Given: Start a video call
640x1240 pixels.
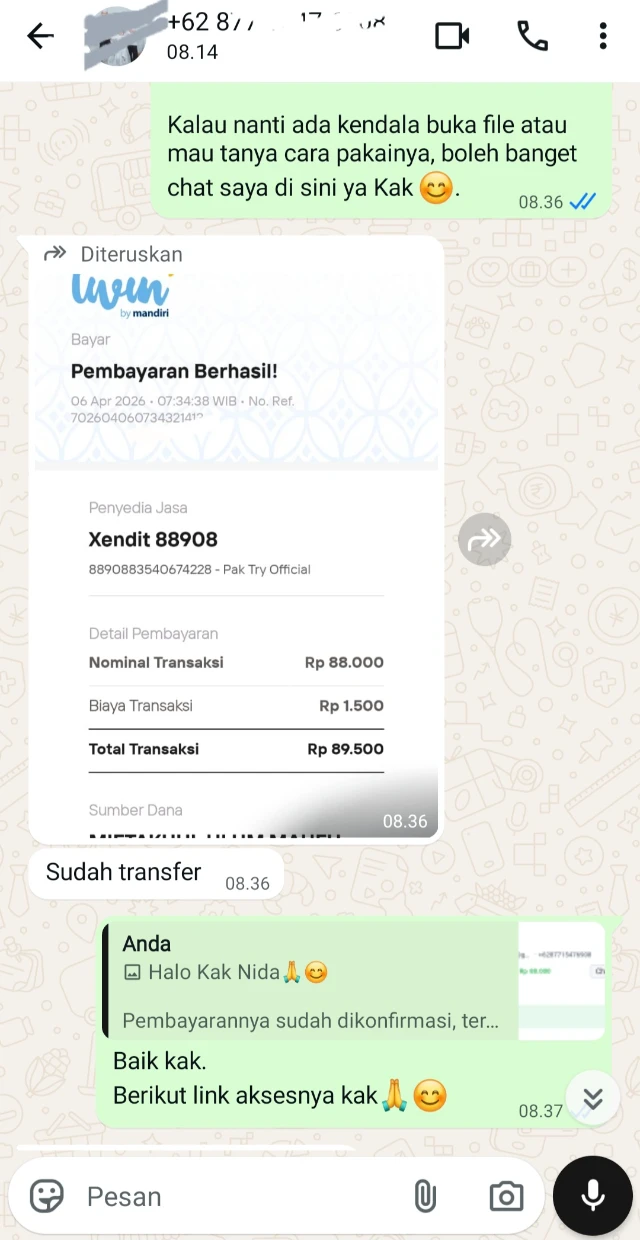Looking at the screenshot, I should pyautogui.click(x=452, y=37).
